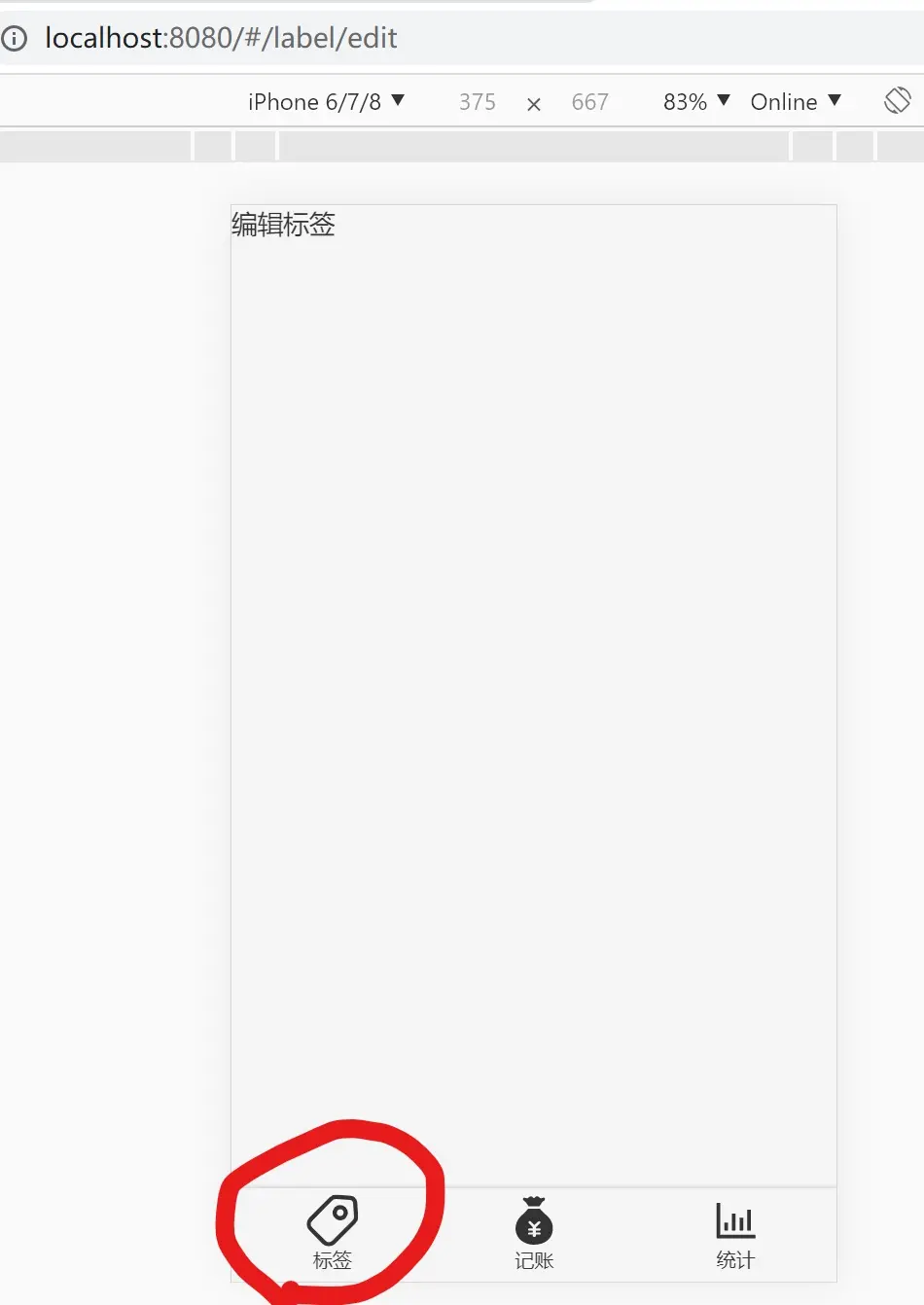Open the Online throttling dropdown

pyautogui.click(x=795, y=102)
